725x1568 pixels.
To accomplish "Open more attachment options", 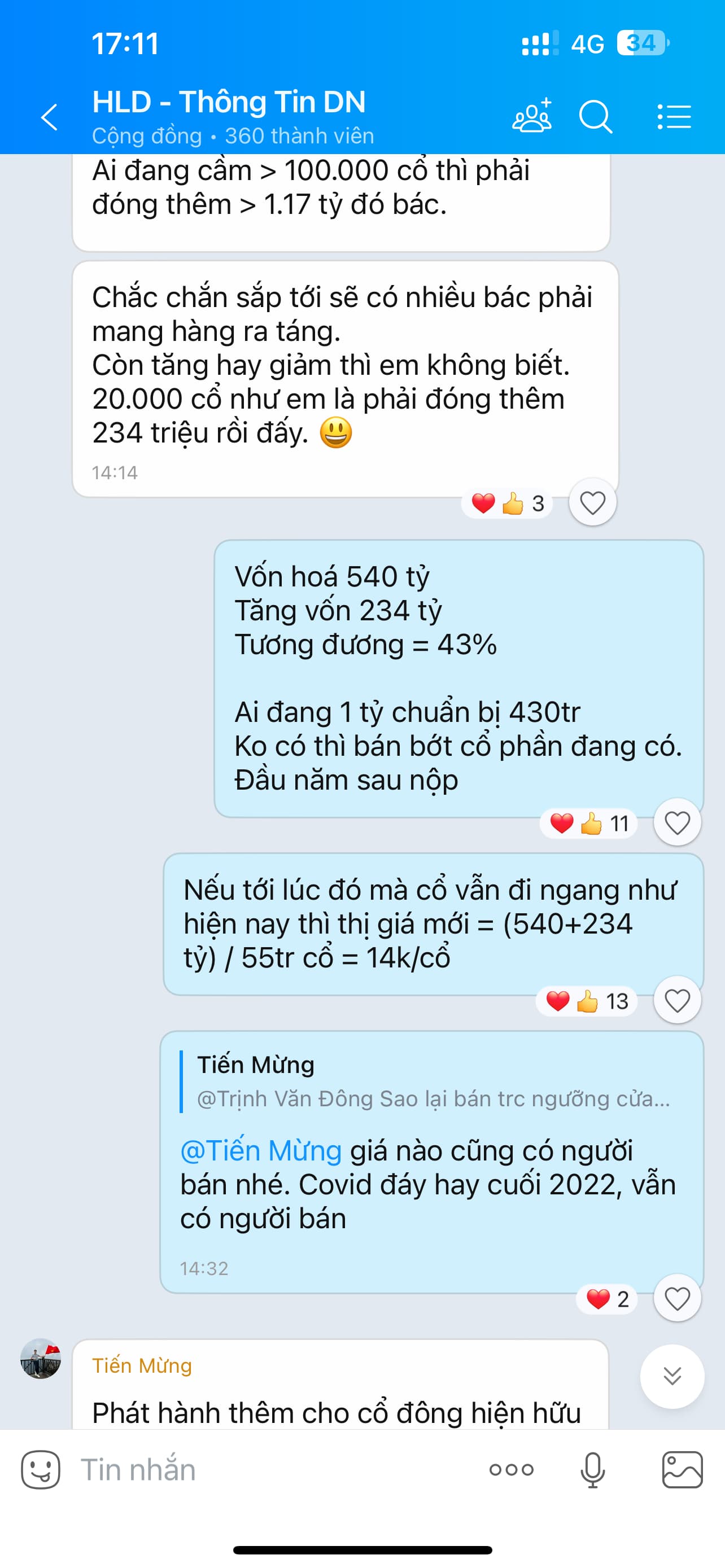I will coord(512,1470).
